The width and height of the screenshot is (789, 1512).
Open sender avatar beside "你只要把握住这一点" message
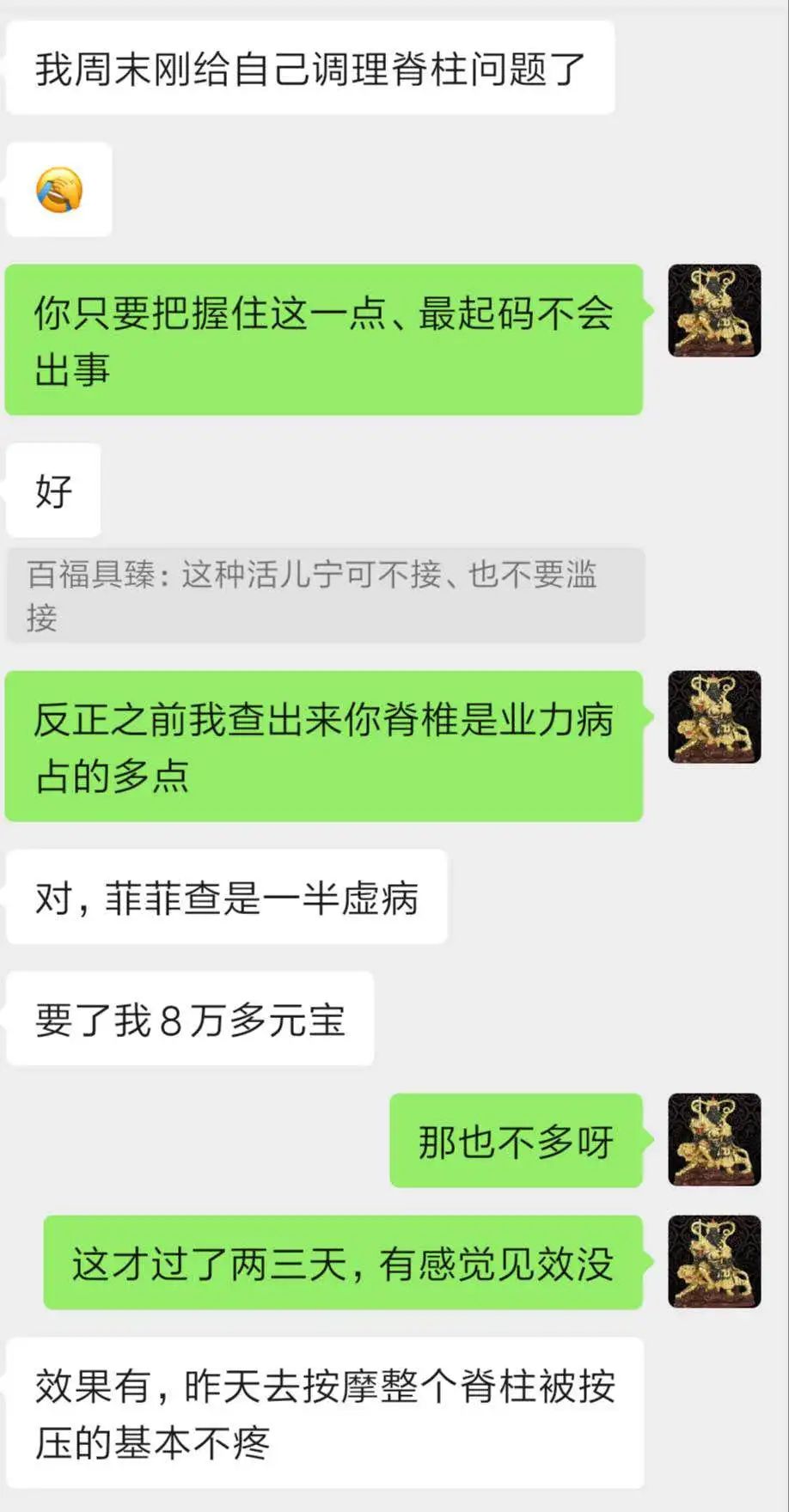pos(714,311)
